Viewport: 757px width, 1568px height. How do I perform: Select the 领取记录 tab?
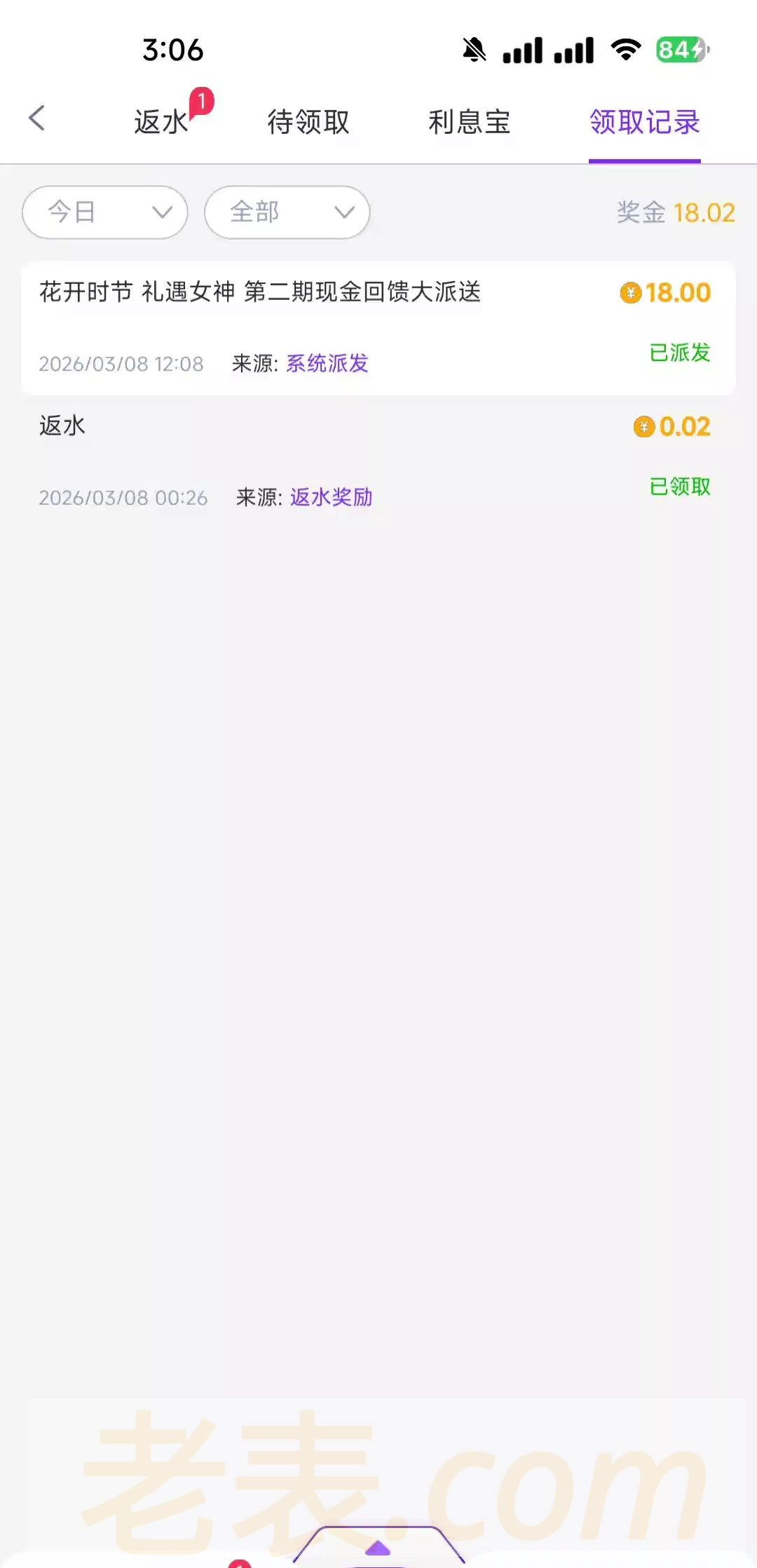644,122
